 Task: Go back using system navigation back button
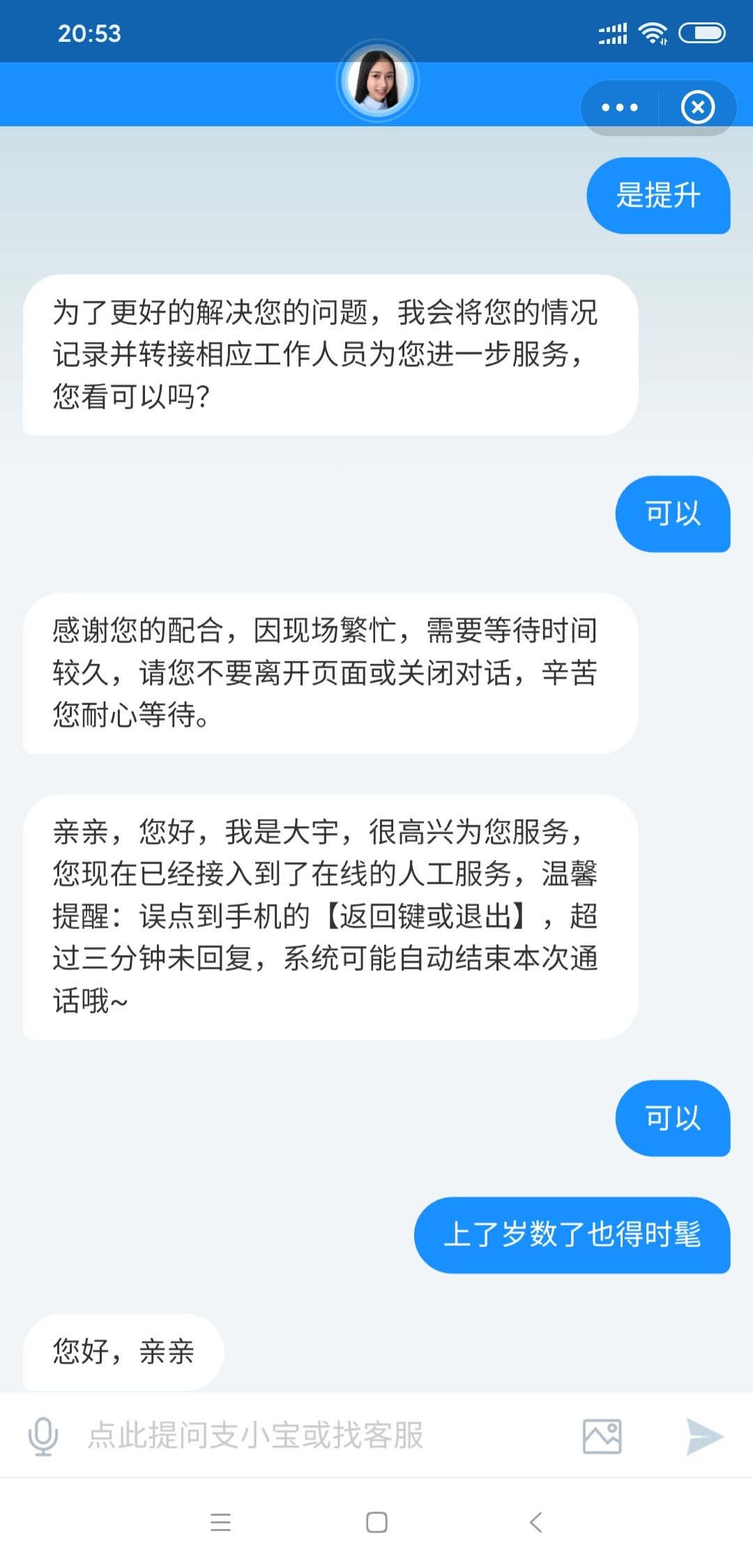pos(535,1522)
